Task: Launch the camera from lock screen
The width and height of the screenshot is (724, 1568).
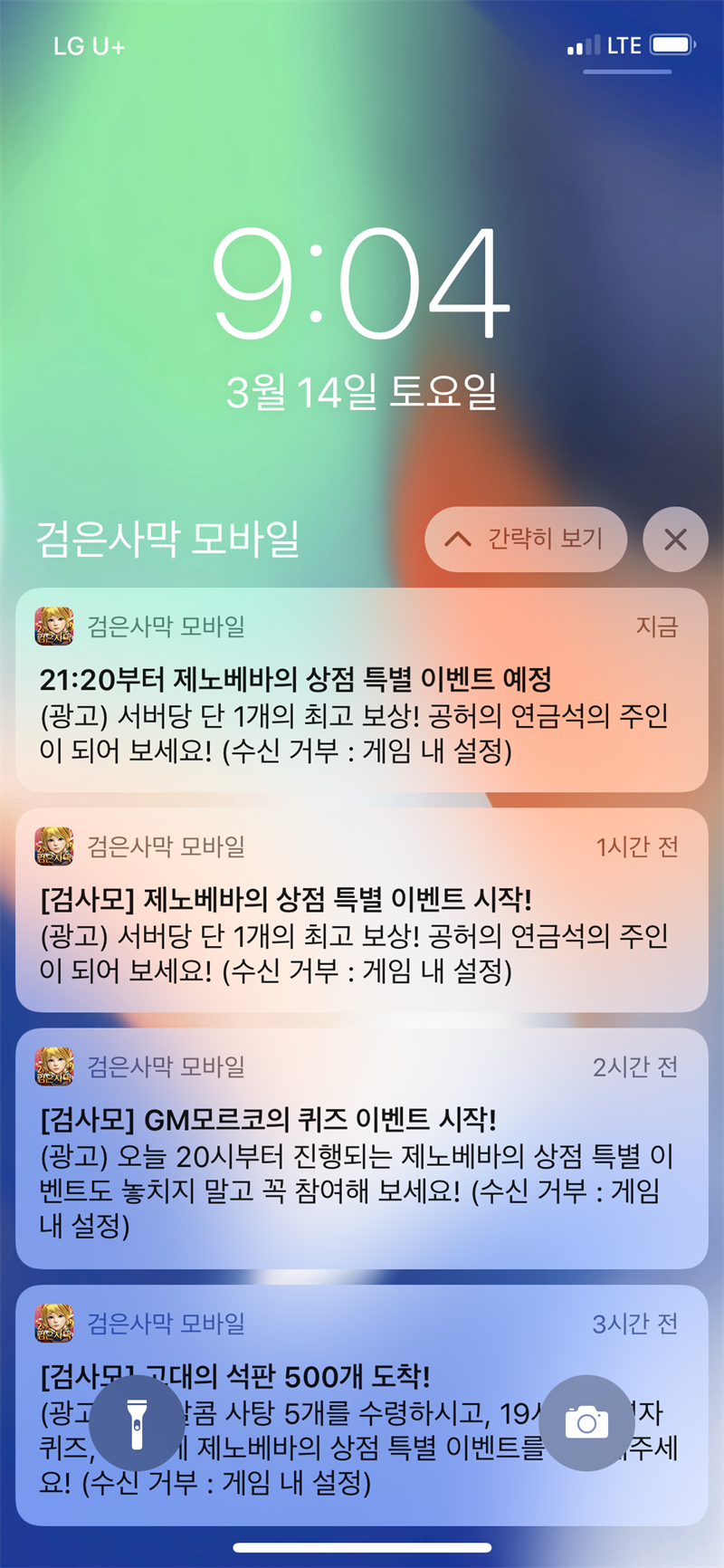Action: click(x=586, y=1423)
